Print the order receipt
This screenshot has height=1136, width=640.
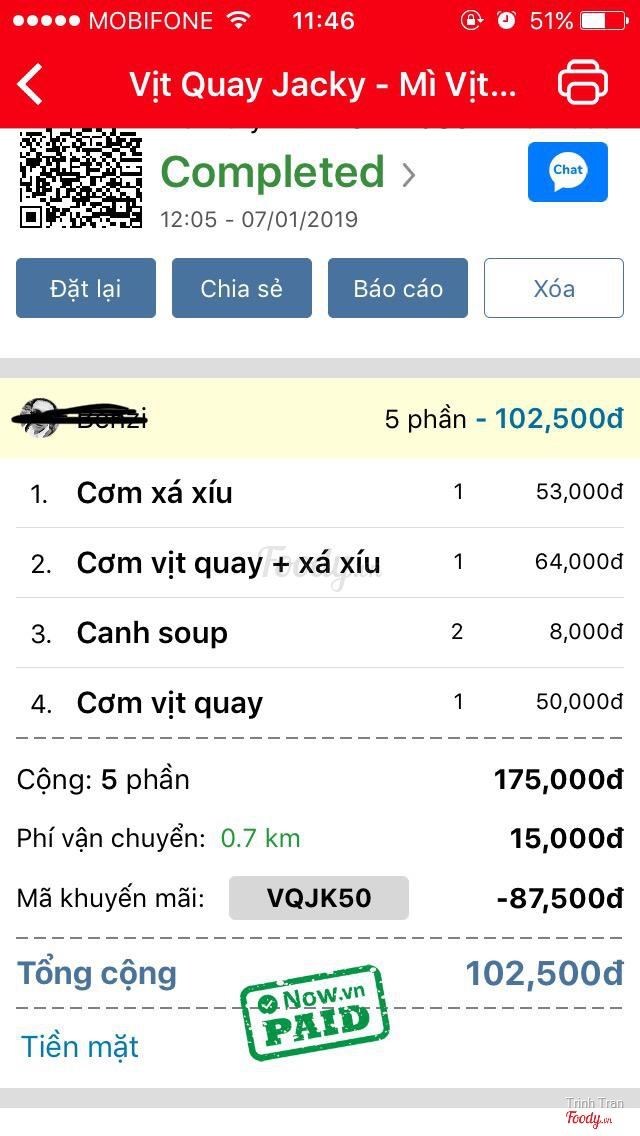(x=582, y=83)
